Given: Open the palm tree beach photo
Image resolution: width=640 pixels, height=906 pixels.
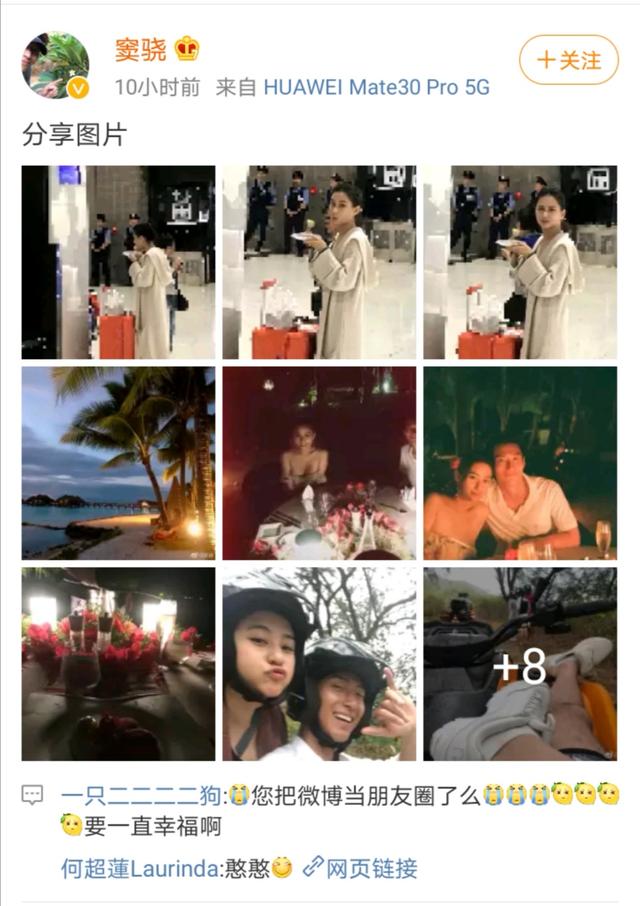Looking at the screenshot, I should [118, 463].
